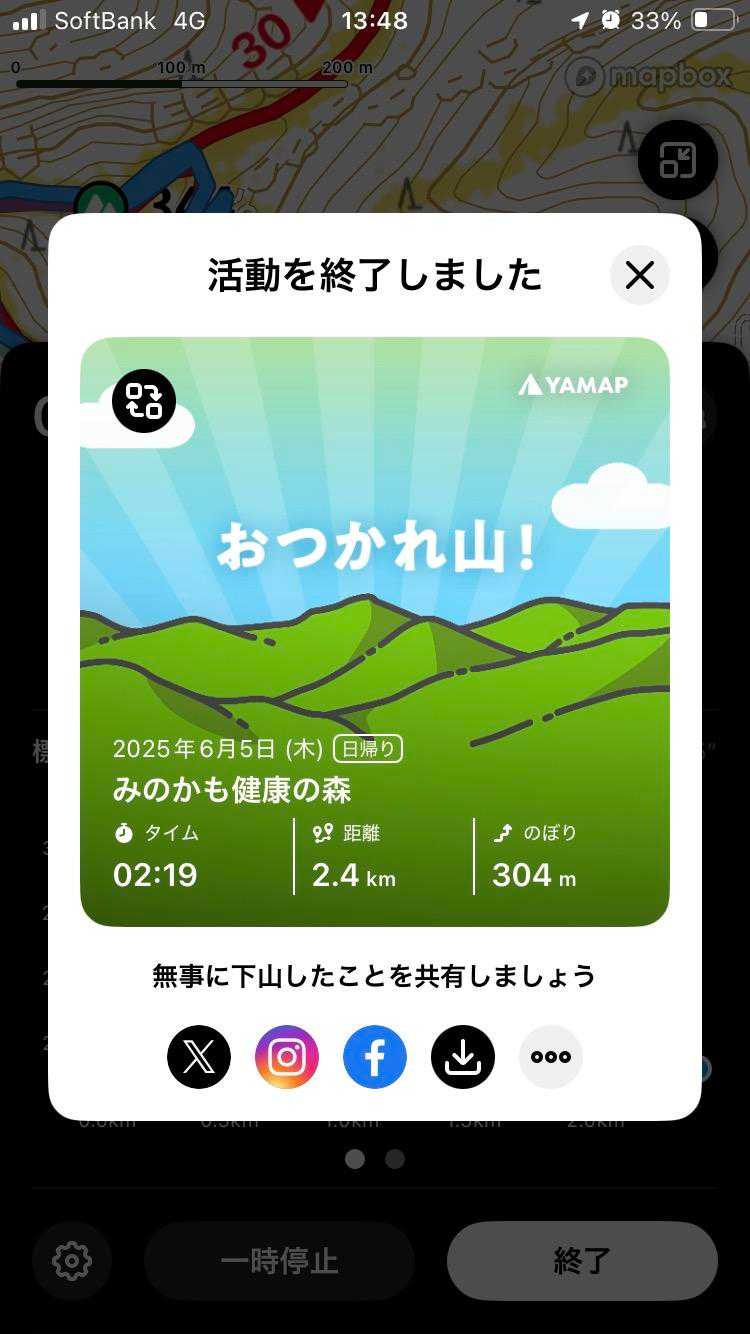Share the activity to Instagram
The image size is (750, 1334).
[287, 1057]
